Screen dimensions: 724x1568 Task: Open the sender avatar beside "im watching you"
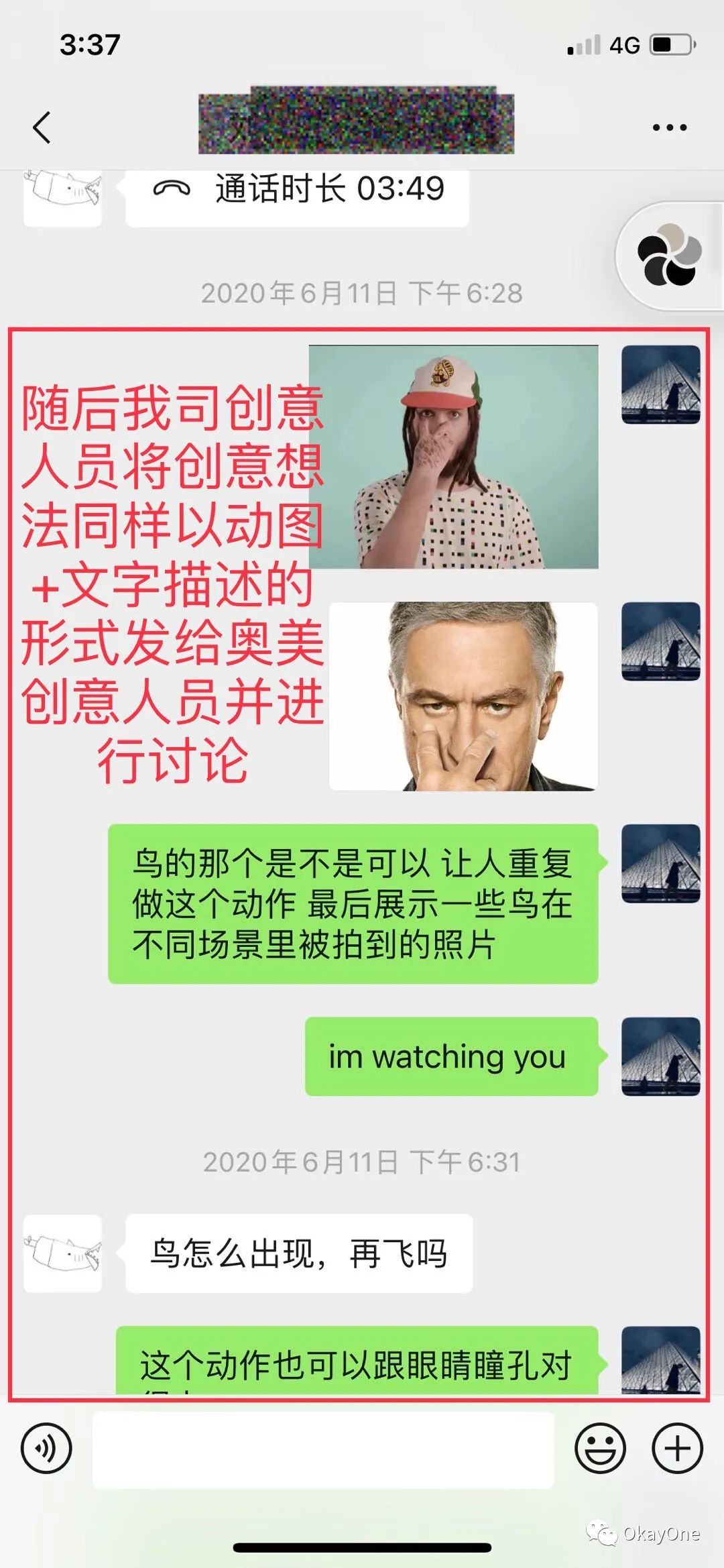(x=660, y=1056)
